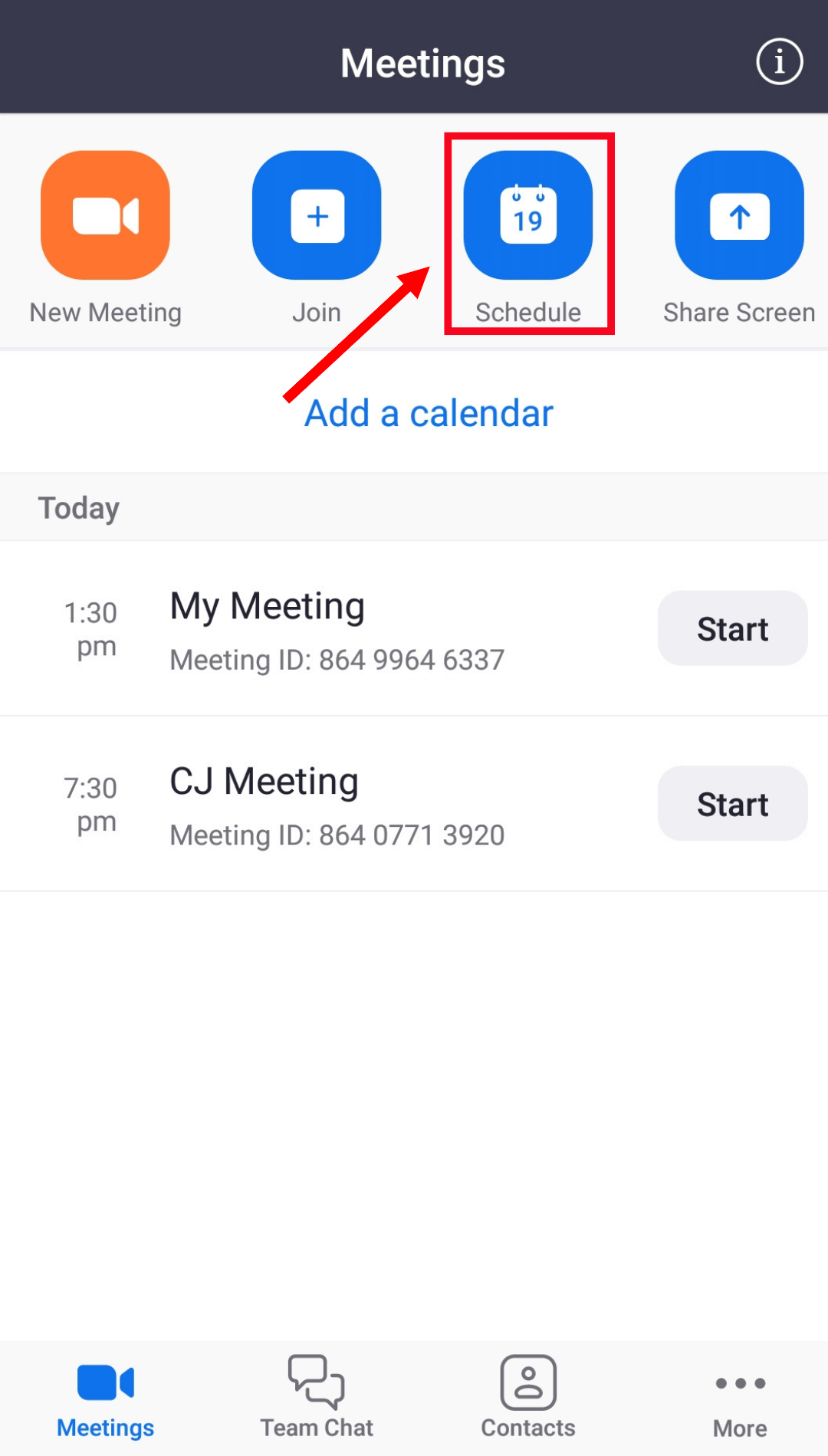The height and width of the screenshot is (1456, 828).
Task: View CJ Meeting details row
Action: [x=337, y=804]
